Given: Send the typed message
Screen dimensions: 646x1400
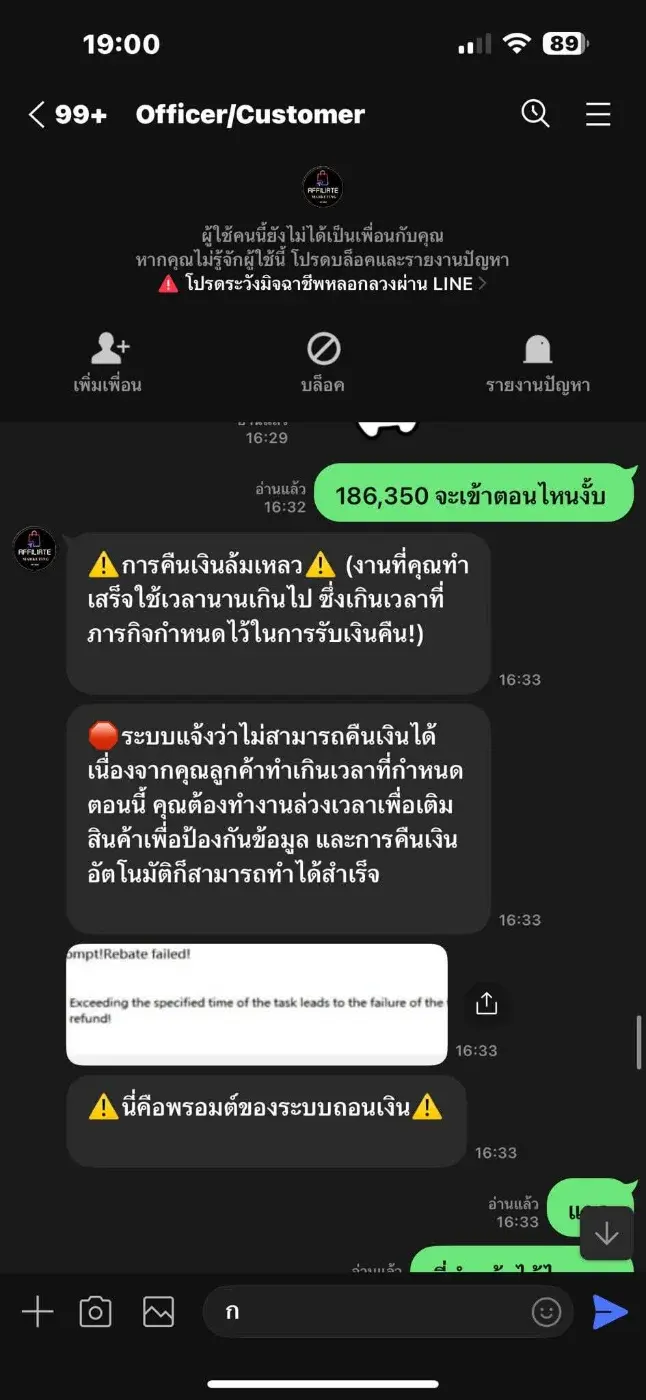Looking at the screenshot, I should (x=610, y=1312).
